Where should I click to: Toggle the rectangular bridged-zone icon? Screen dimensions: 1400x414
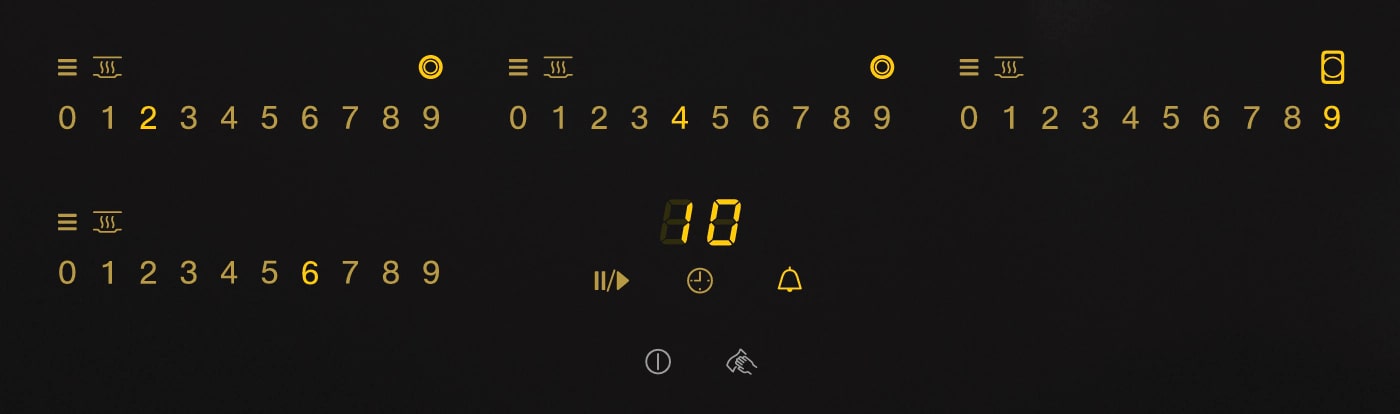pos(1332,68)
